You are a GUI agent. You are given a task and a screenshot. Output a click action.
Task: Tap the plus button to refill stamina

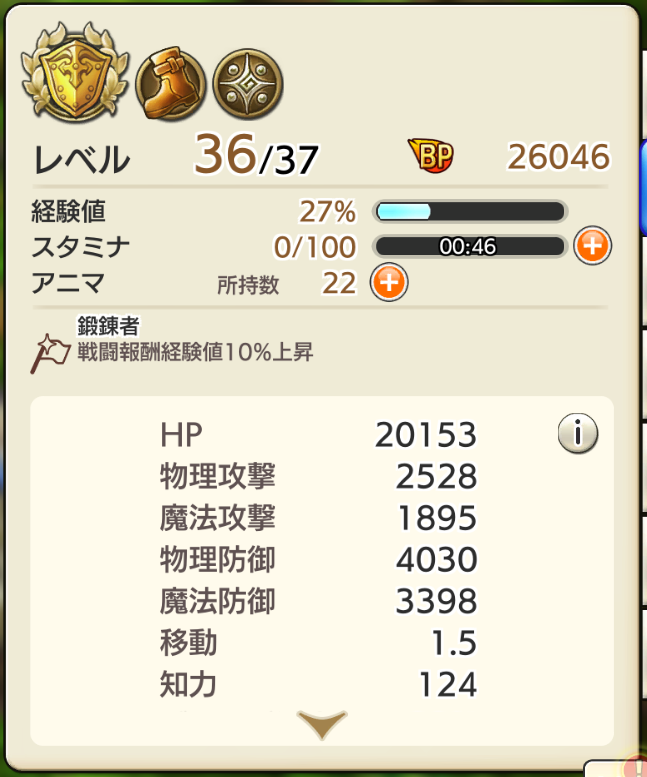click(x=593, y=245)
